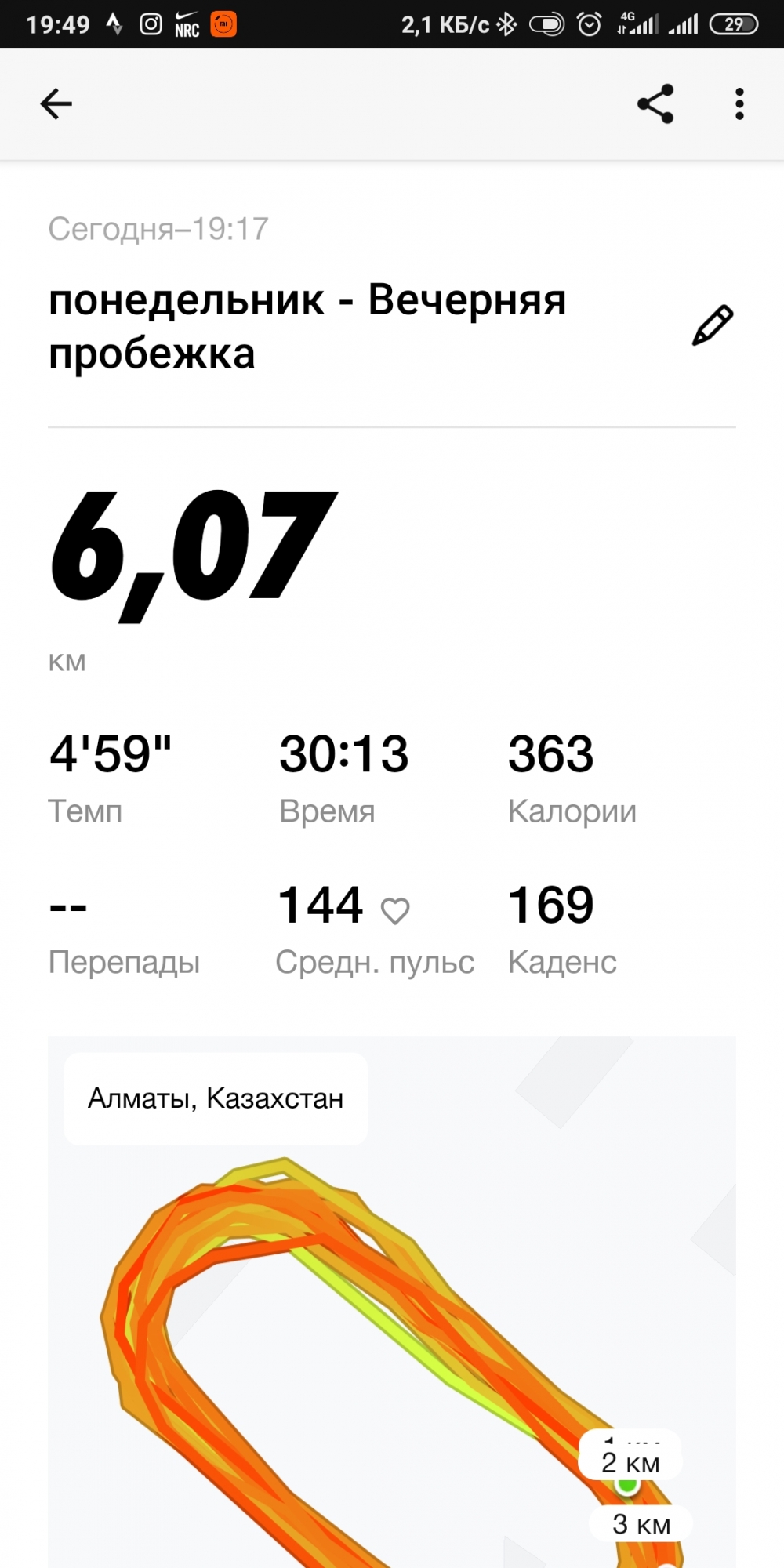Share this evening run
This screenshot has width=784, height=1568.
click(655, 103)
